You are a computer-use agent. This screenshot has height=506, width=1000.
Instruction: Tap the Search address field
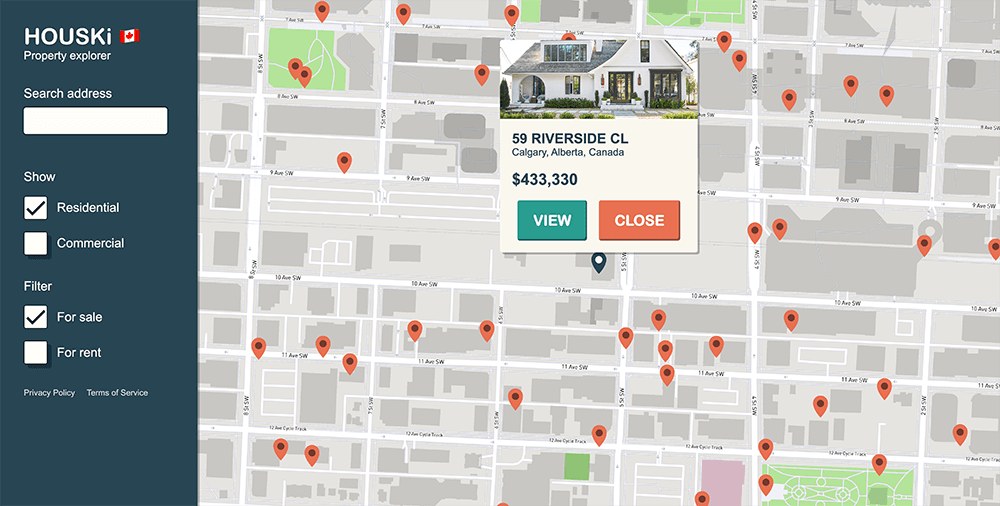point(95,121)
